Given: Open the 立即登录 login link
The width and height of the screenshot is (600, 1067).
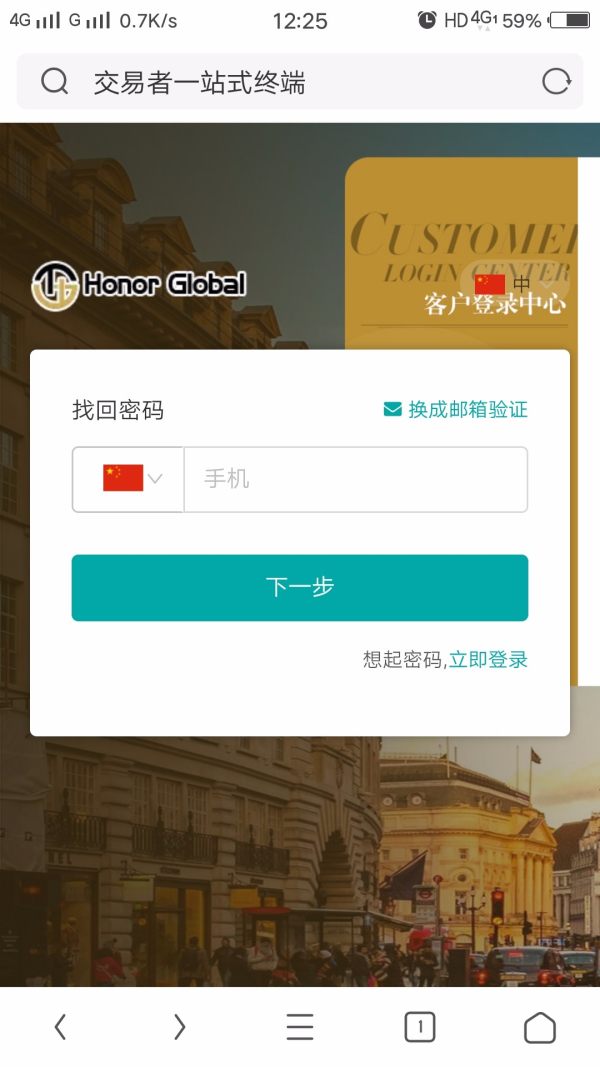Looking at the screenshot, I should tap(488, 659).
